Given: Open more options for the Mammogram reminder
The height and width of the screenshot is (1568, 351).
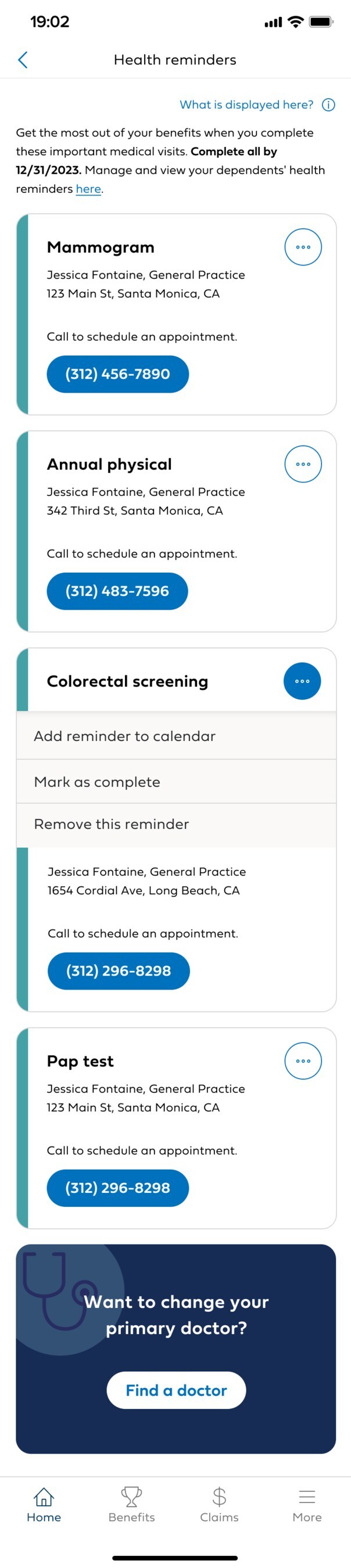Looking at the screenshot, I should 303,247.
